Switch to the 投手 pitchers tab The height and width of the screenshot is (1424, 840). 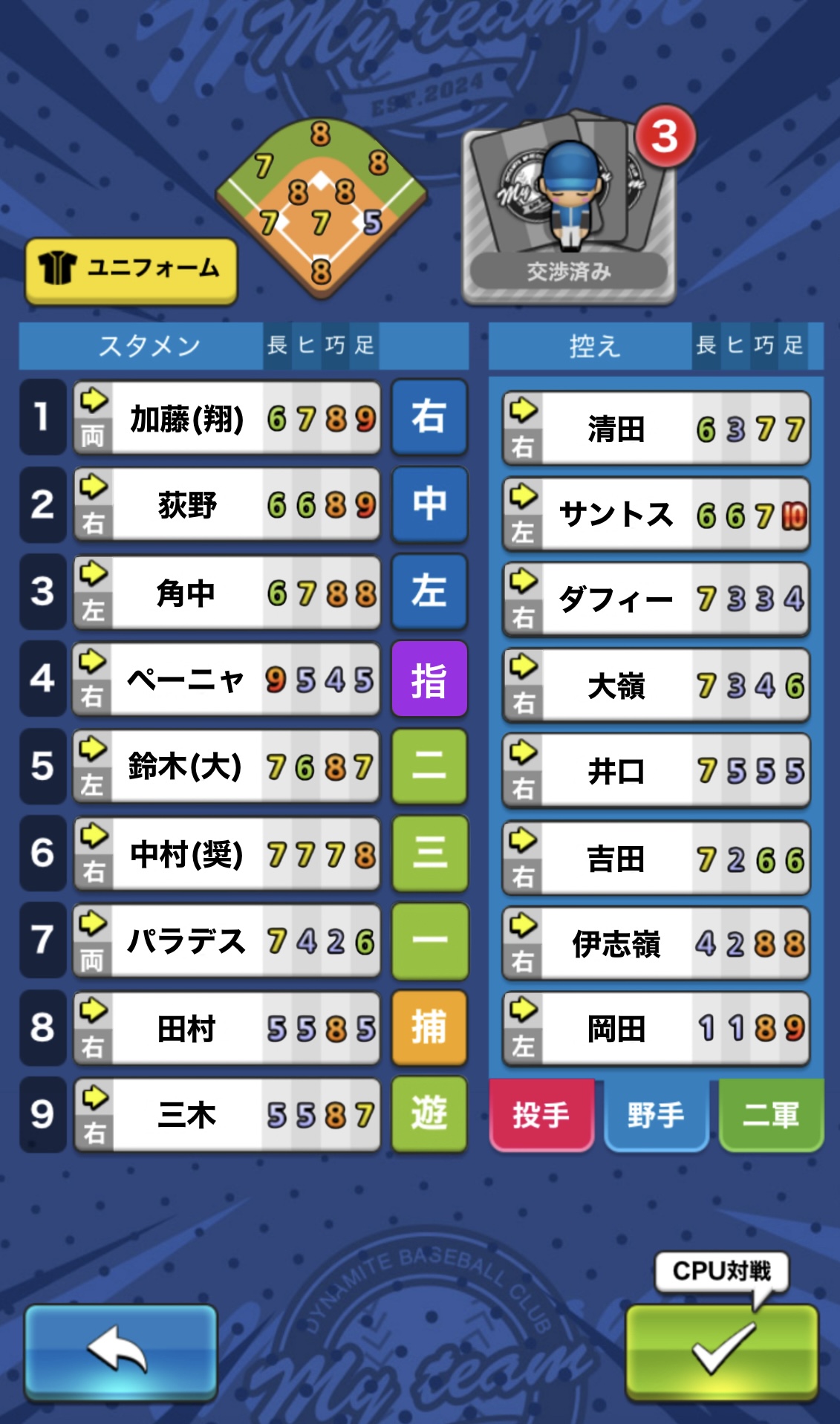tap(541, 1114)
